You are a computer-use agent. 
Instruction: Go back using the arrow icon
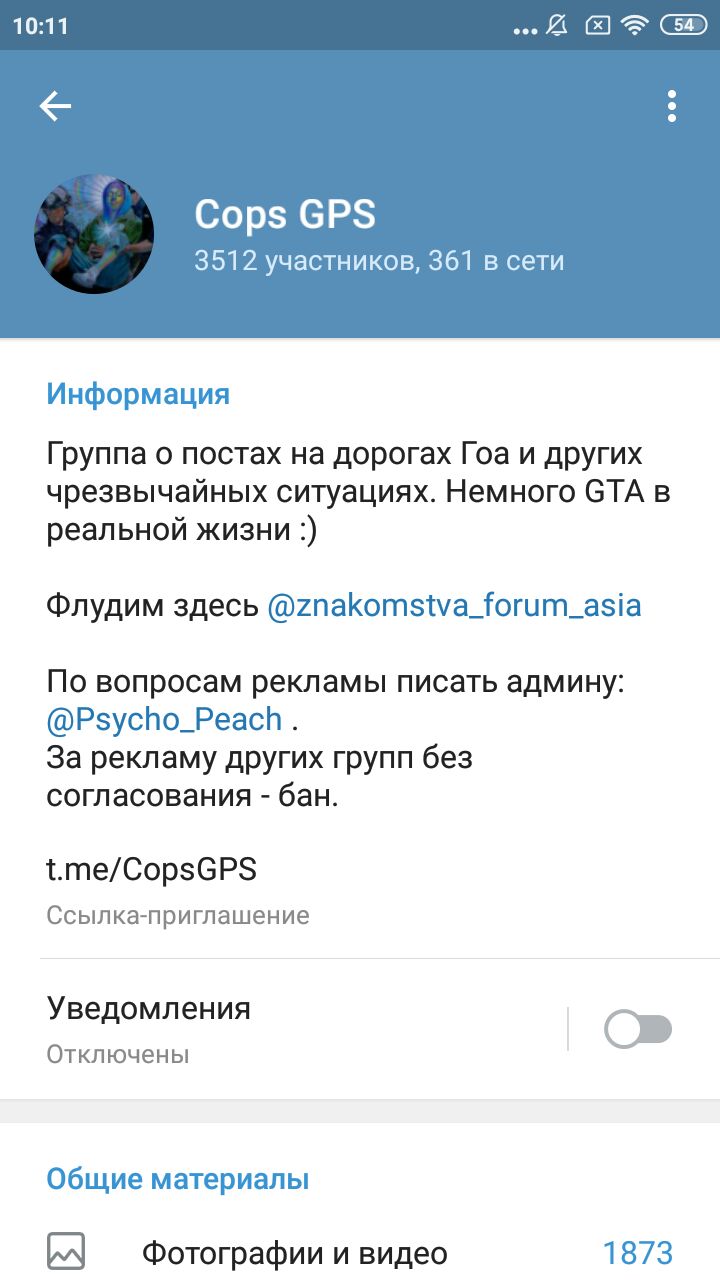coord(55,106)
